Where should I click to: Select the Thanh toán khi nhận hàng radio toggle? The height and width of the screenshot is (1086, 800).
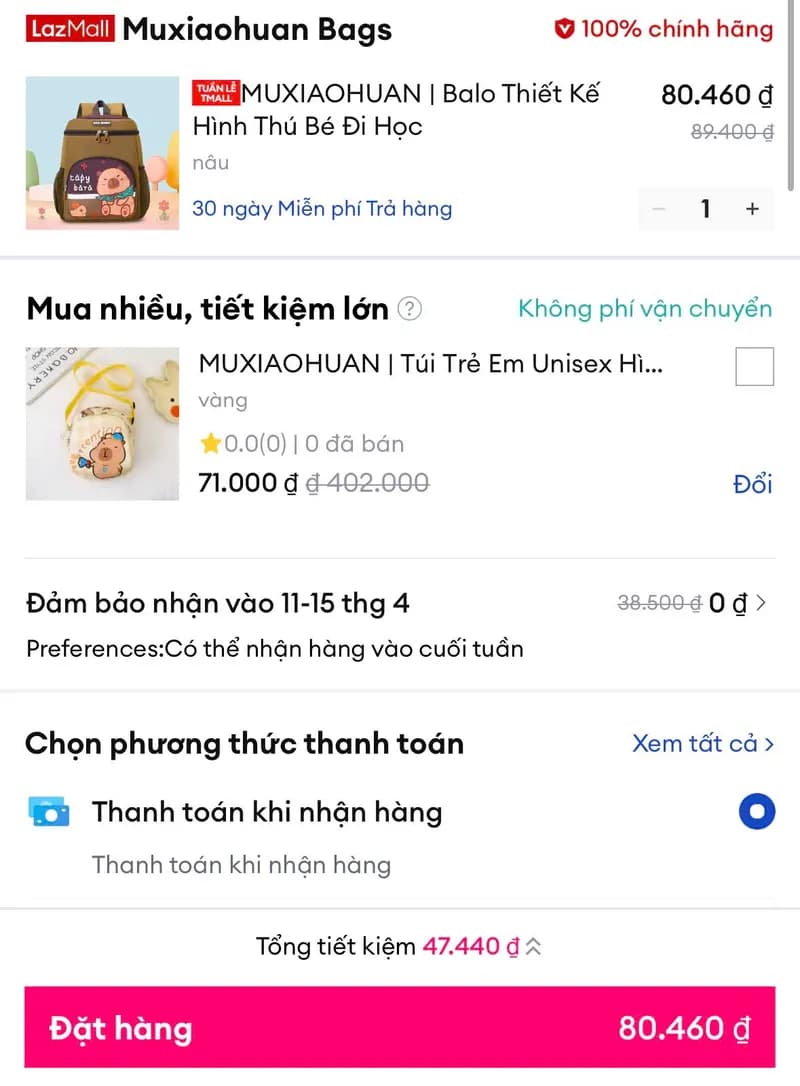click(757, 811)
